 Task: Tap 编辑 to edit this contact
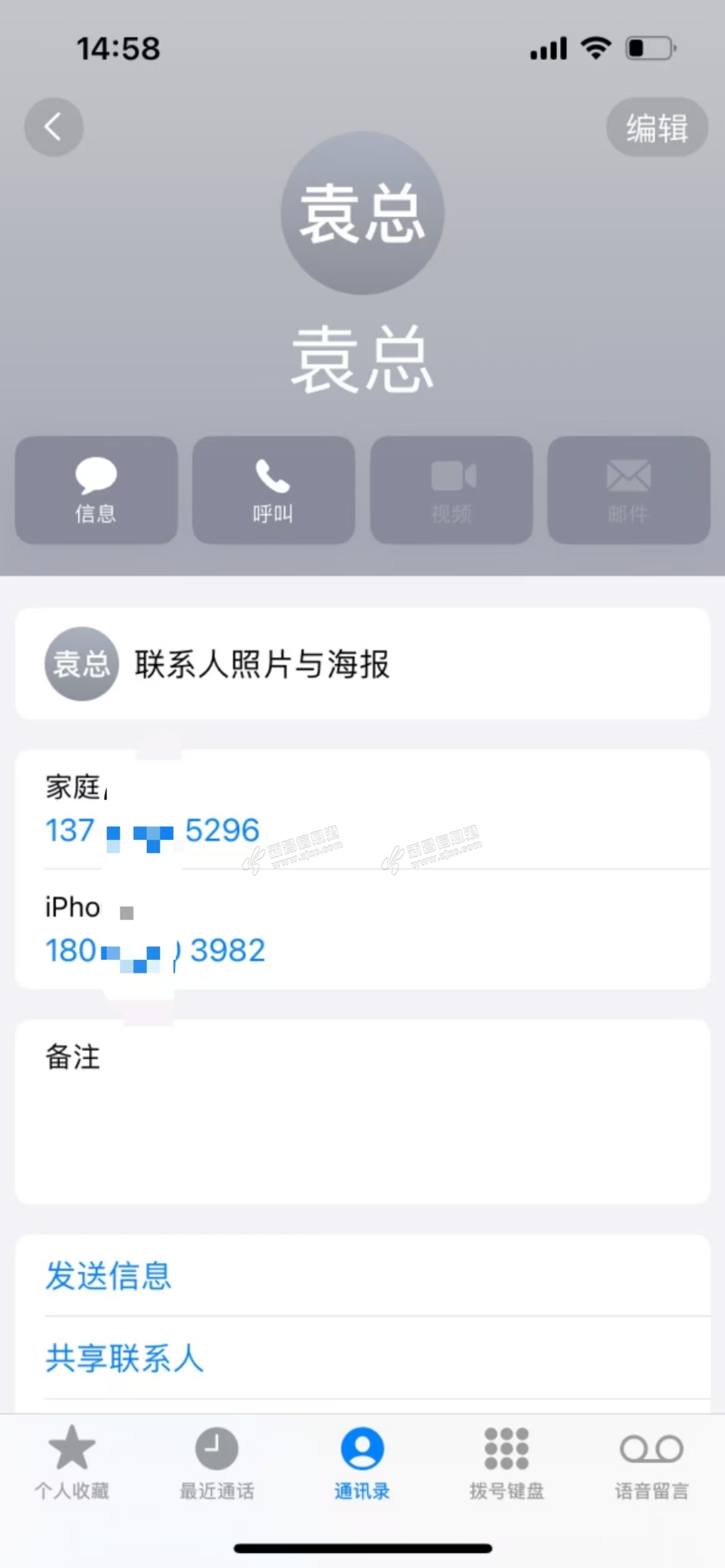[657, 128]
